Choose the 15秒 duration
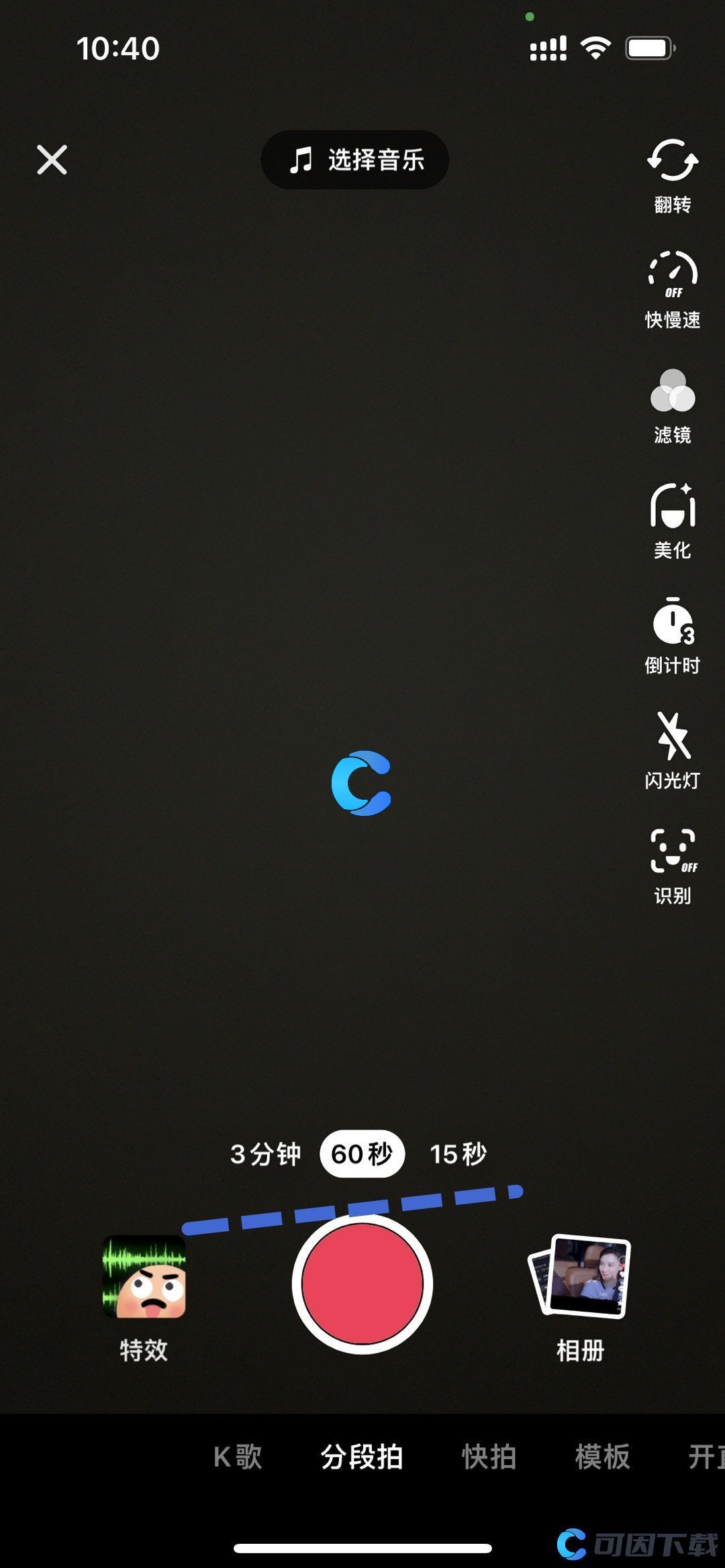 (458, 1154)
